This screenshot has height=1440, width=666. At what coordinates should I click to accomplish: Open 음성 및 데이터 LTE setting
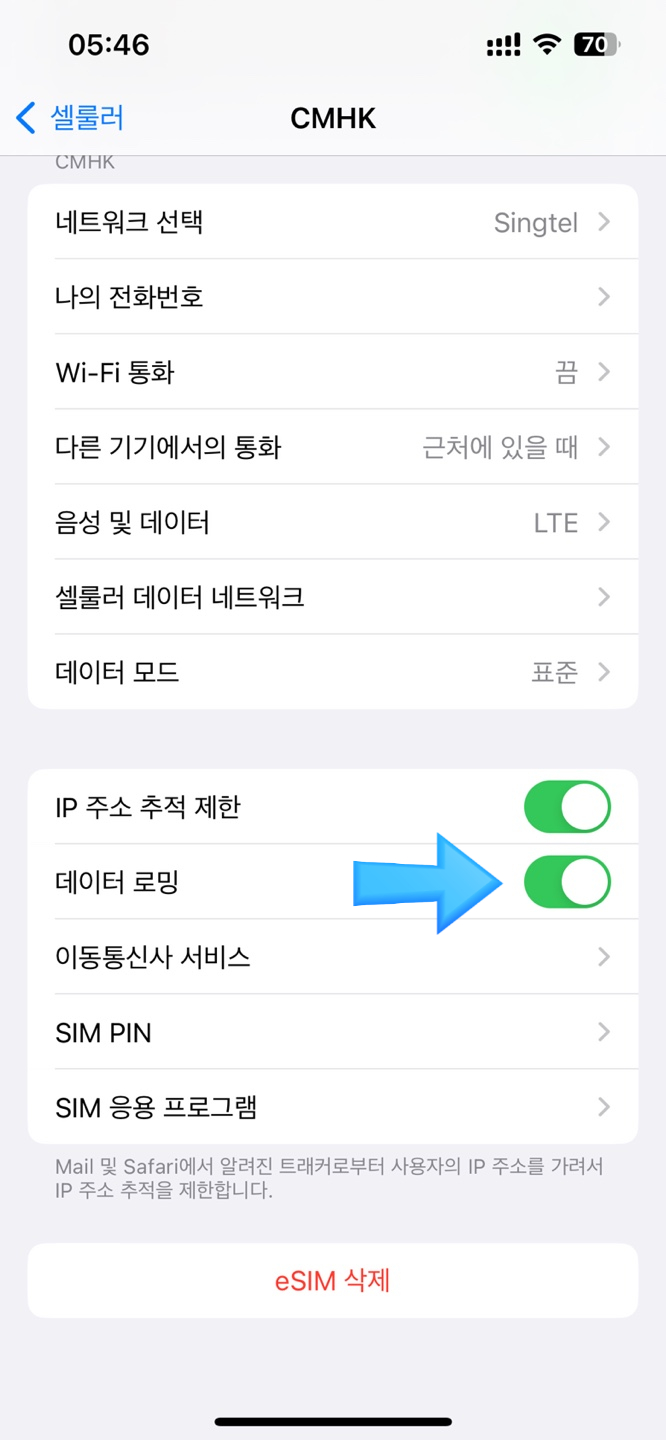tap(332, 522)
